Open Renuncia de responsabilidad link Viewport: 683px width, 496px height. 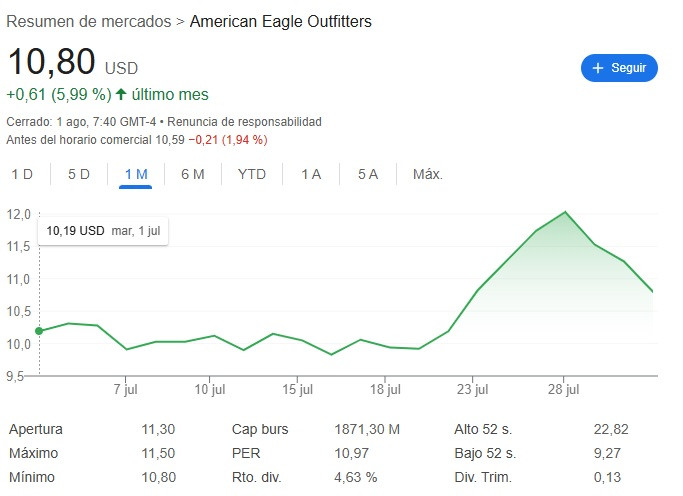tap(244, 121)
